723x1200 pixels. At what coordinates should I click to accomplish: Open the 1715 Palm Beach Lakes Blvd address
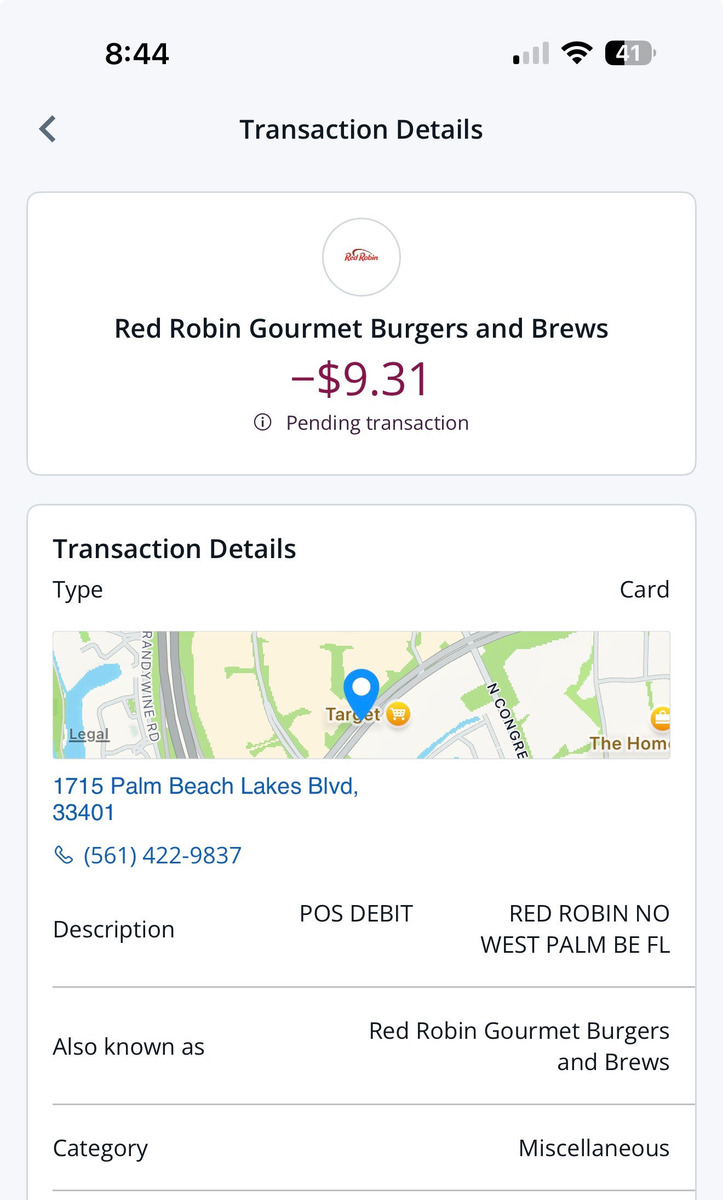205,799
